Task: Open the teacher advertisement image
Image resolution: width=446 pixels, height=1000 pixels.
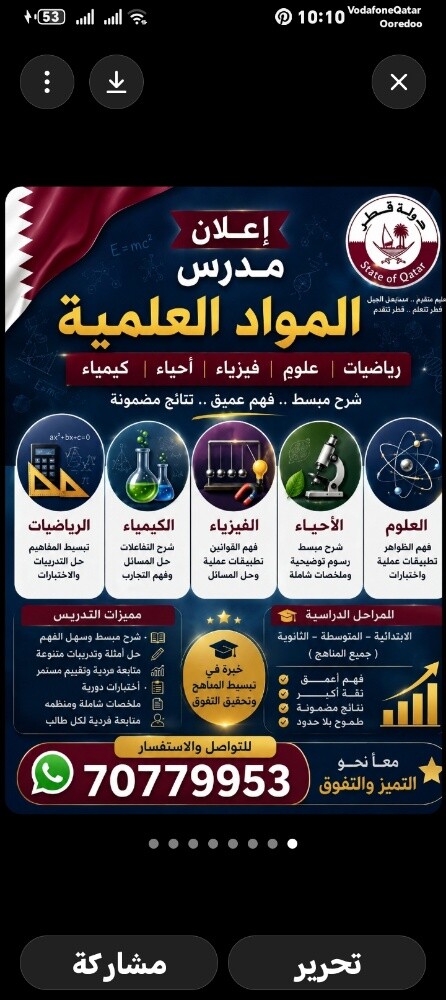Action: [x=223, y=499]
